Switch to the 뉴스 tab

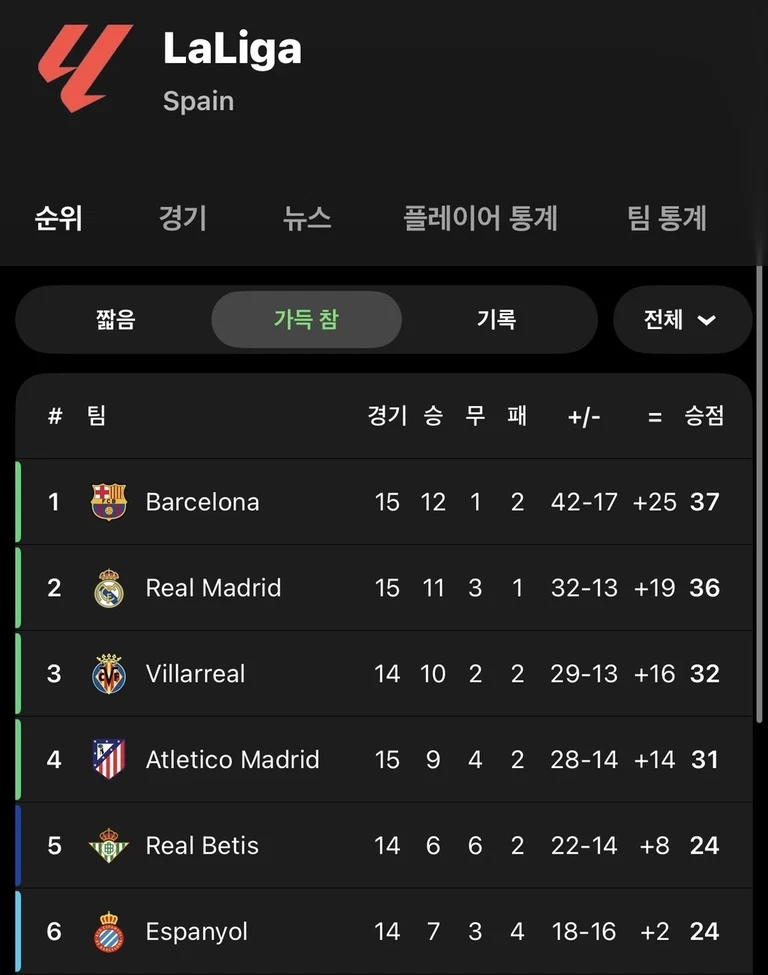pos(307,218)
